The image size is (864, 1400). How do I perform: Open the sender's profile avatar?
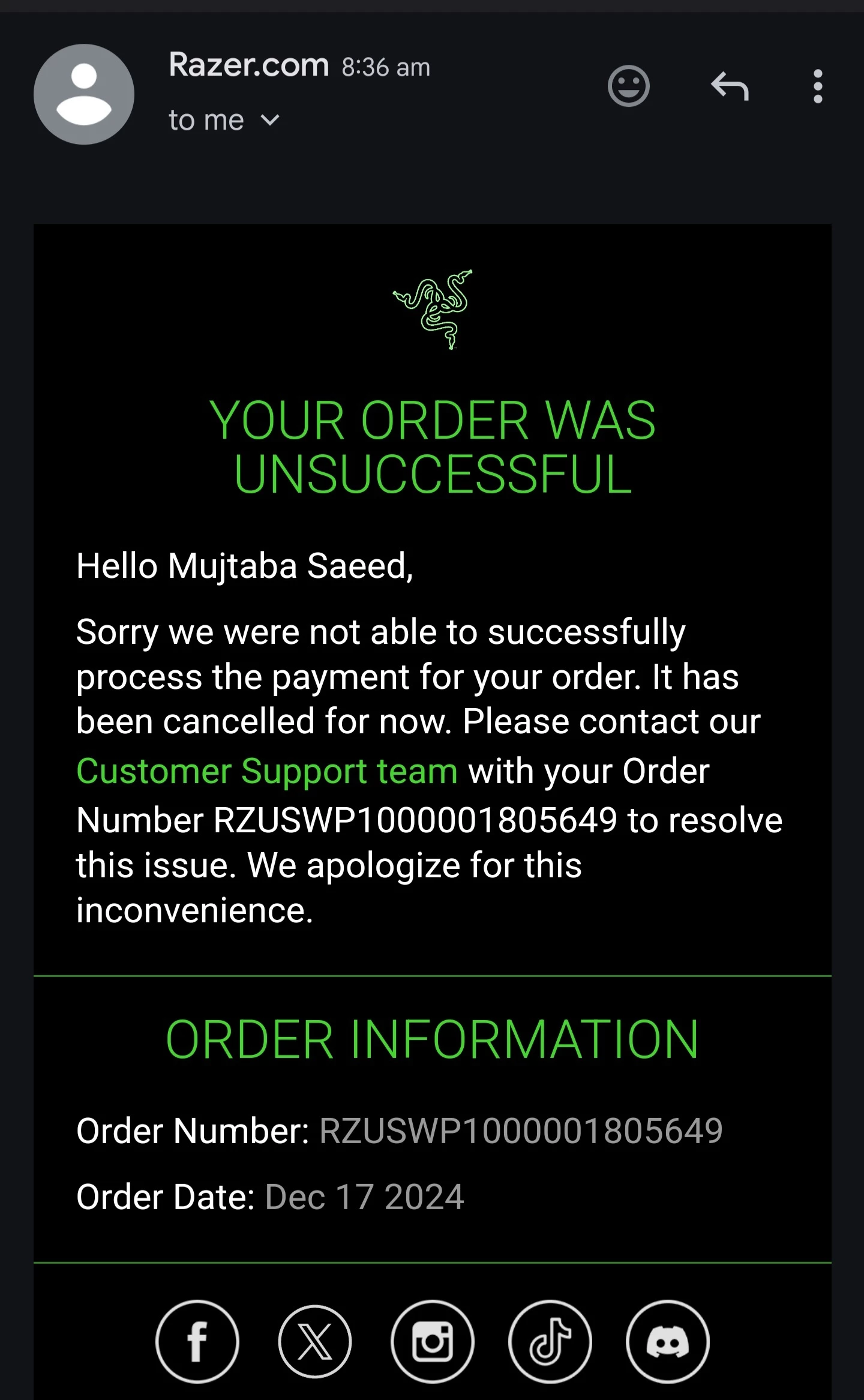point(84,94)
